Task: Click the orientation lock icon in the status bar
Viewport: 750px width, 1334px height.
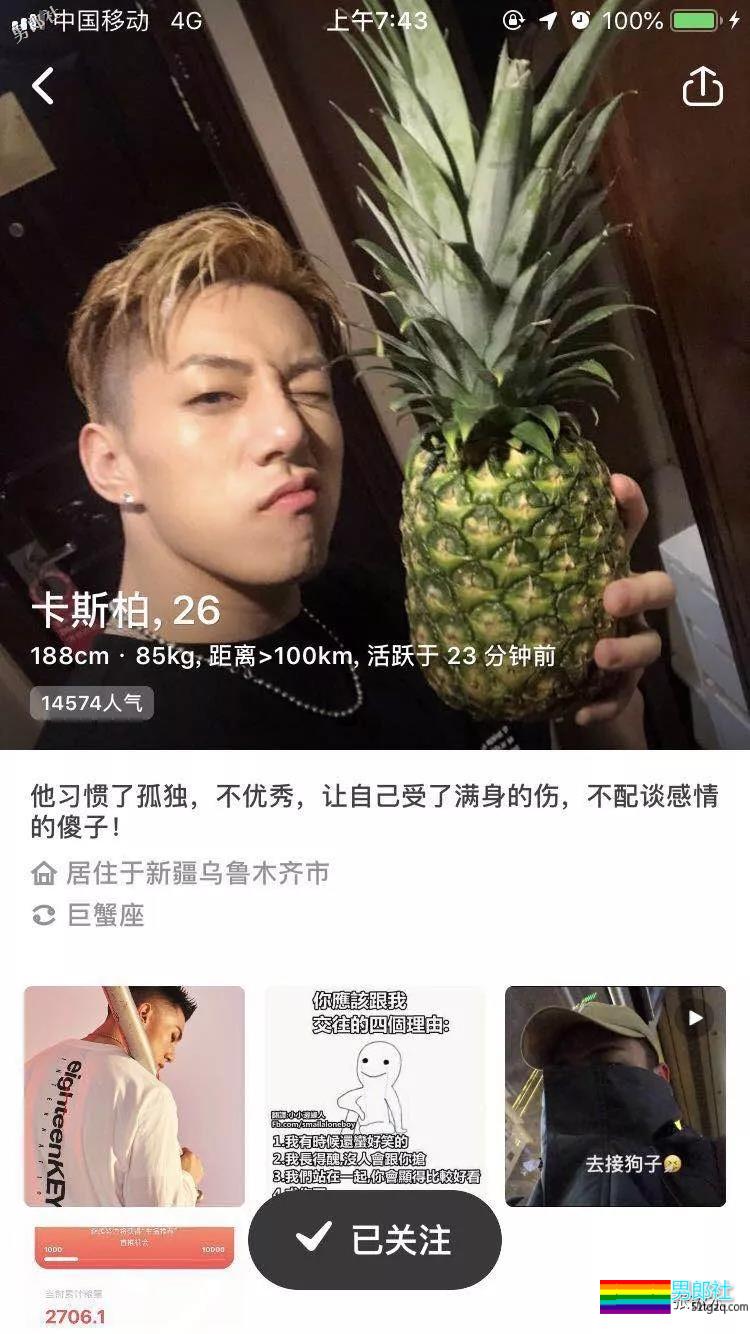Action: pos(512,20)
